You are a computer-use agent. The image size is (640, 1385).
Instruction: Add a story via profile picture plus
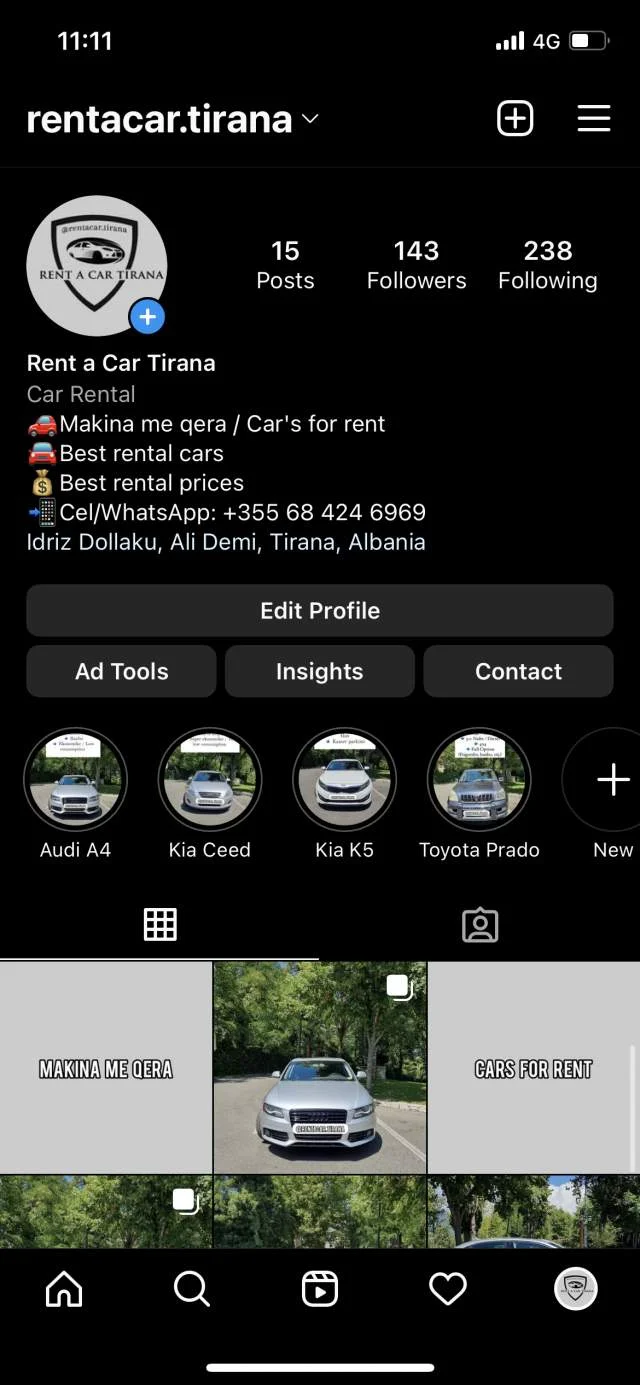click(x=147, y=317)
